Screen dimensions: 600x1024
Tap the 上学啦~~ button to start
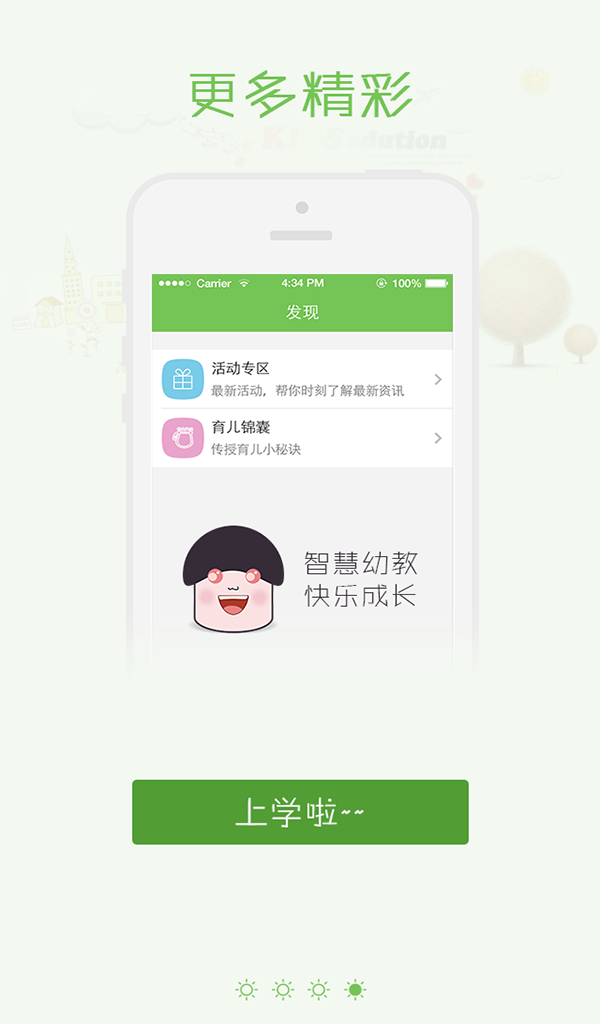click(300, 812)
